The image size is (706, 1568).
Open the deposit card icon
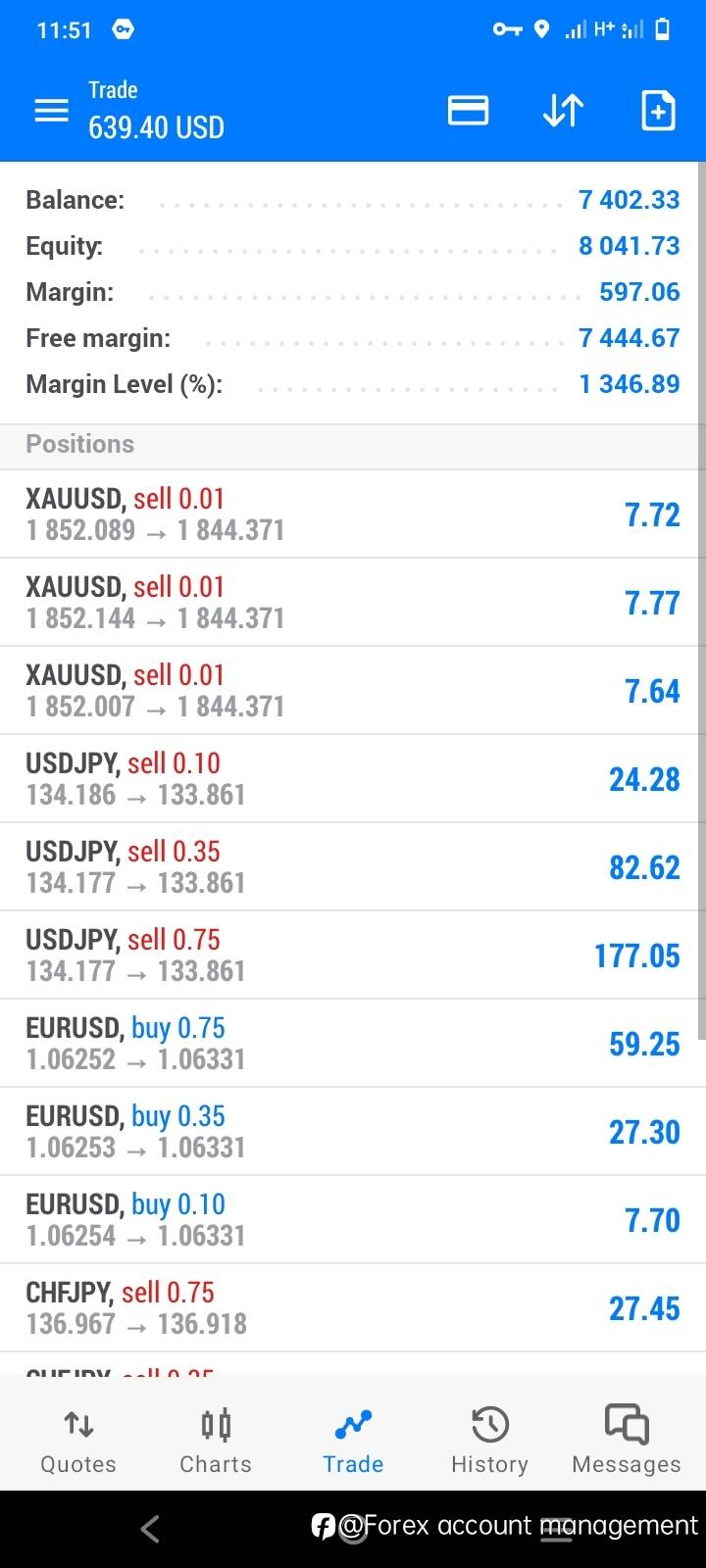point(468,111)
